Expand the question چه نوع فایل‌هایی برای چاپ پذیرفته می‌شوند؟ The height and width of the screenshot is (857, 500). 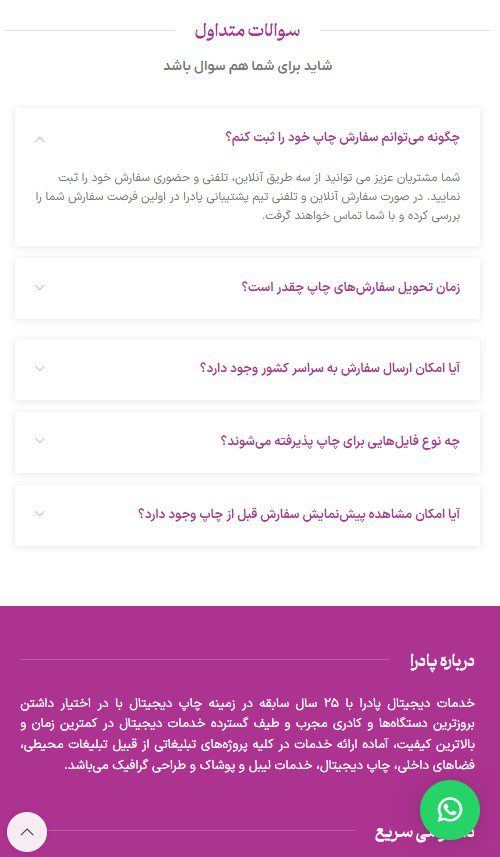click(x=247, y=441)
